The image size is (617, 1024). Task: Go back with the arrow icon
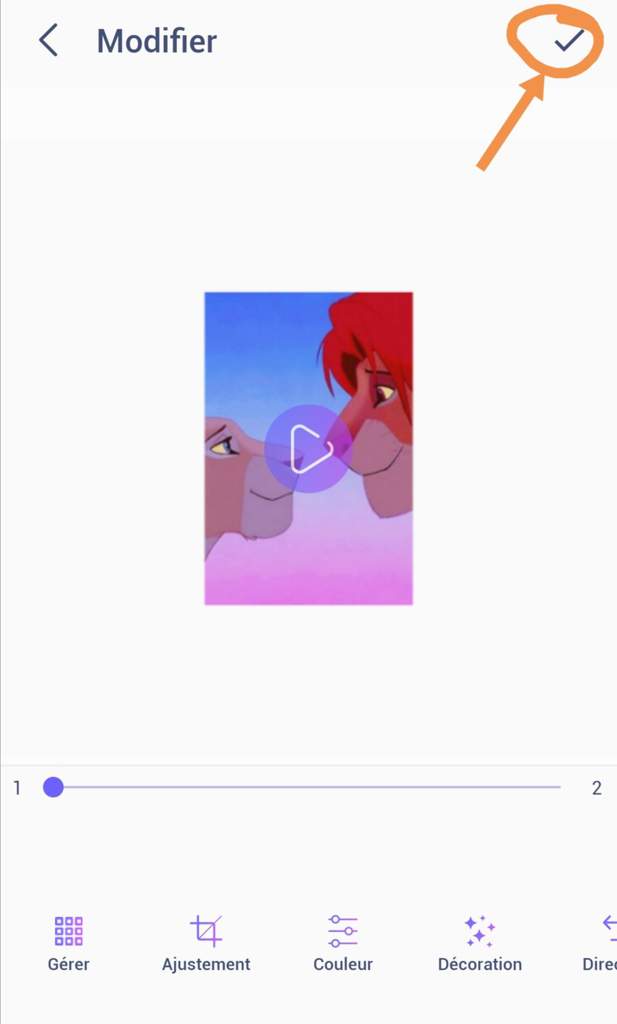click(x=47, y=41)
